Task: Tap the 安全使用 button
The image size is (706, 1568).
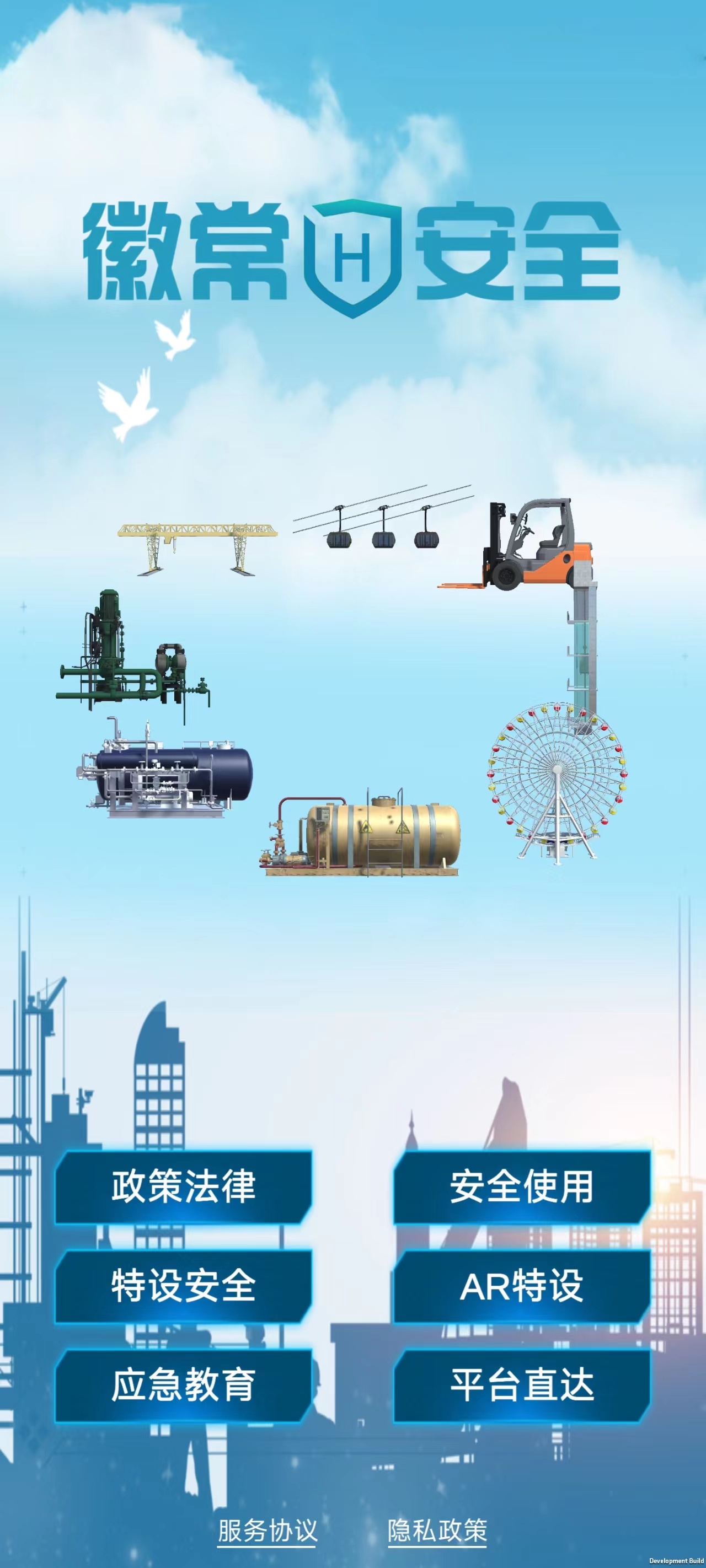Action: 521,1186
